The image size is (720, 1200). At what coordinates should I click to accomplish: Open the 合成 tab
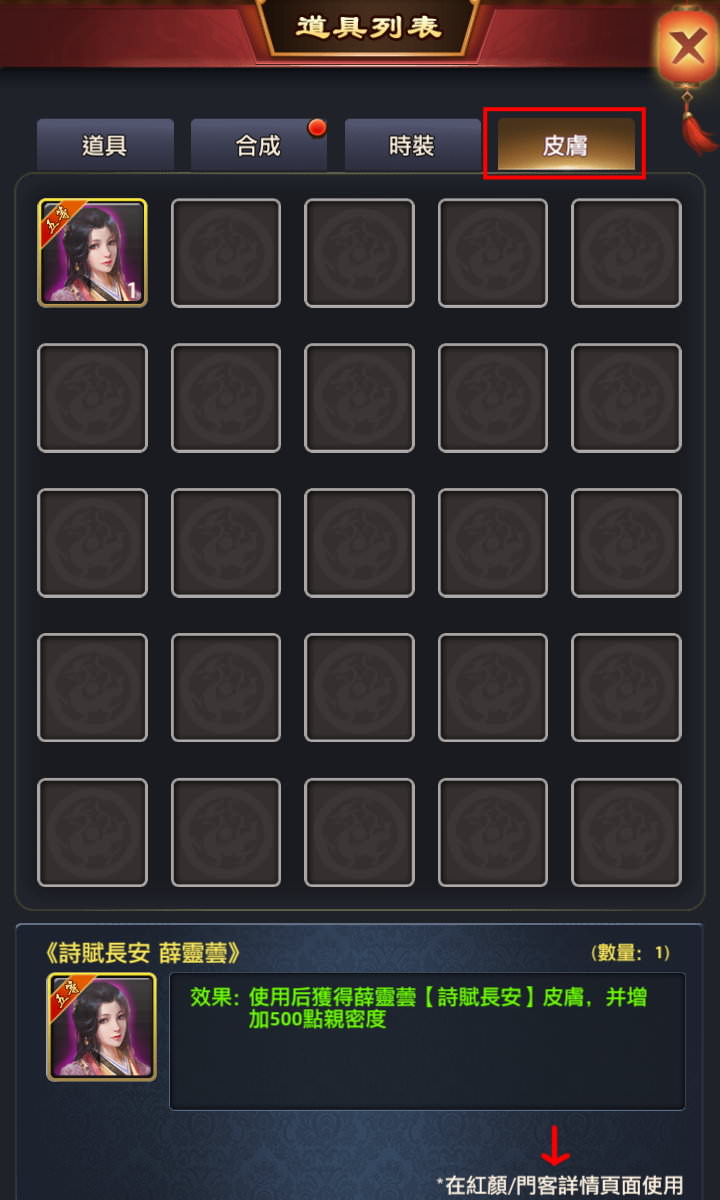(258, 146)
